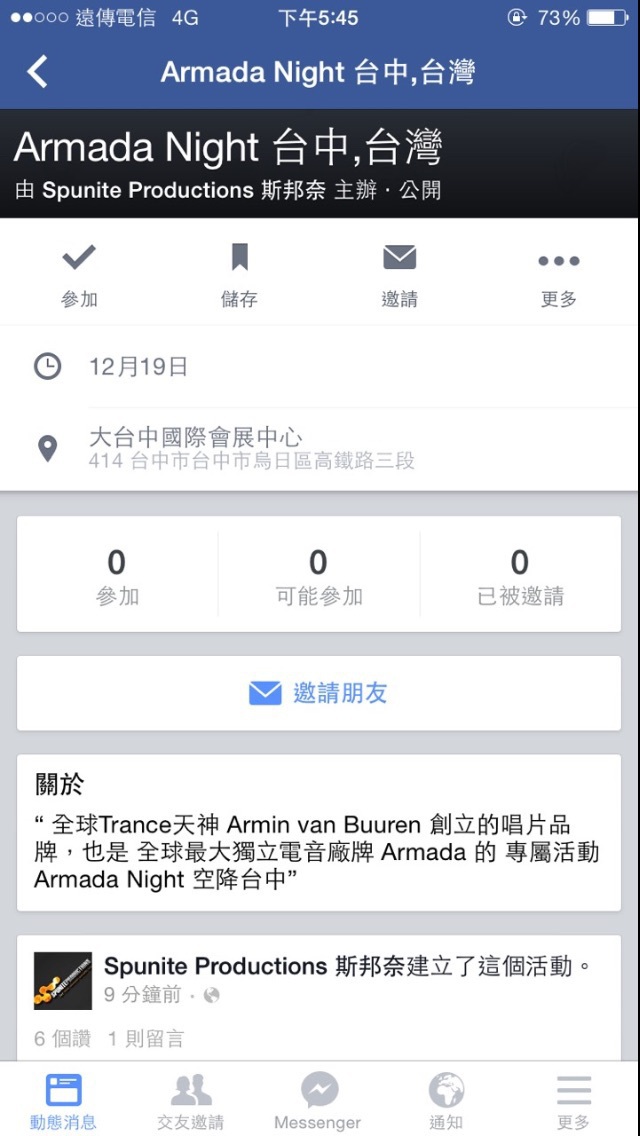Screen dimensions: 640x1136
Task: Tap 參加 to join the event
Action: click(79, 274)
